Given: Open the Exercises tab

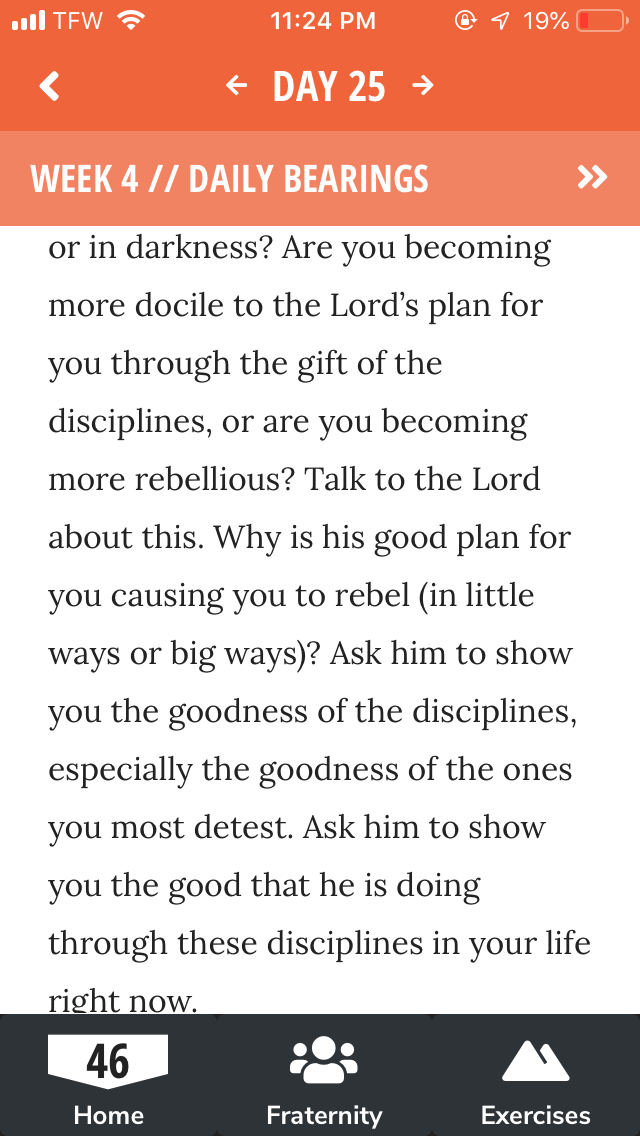Looking at the screenshot, I should (x=535, y=1080).
